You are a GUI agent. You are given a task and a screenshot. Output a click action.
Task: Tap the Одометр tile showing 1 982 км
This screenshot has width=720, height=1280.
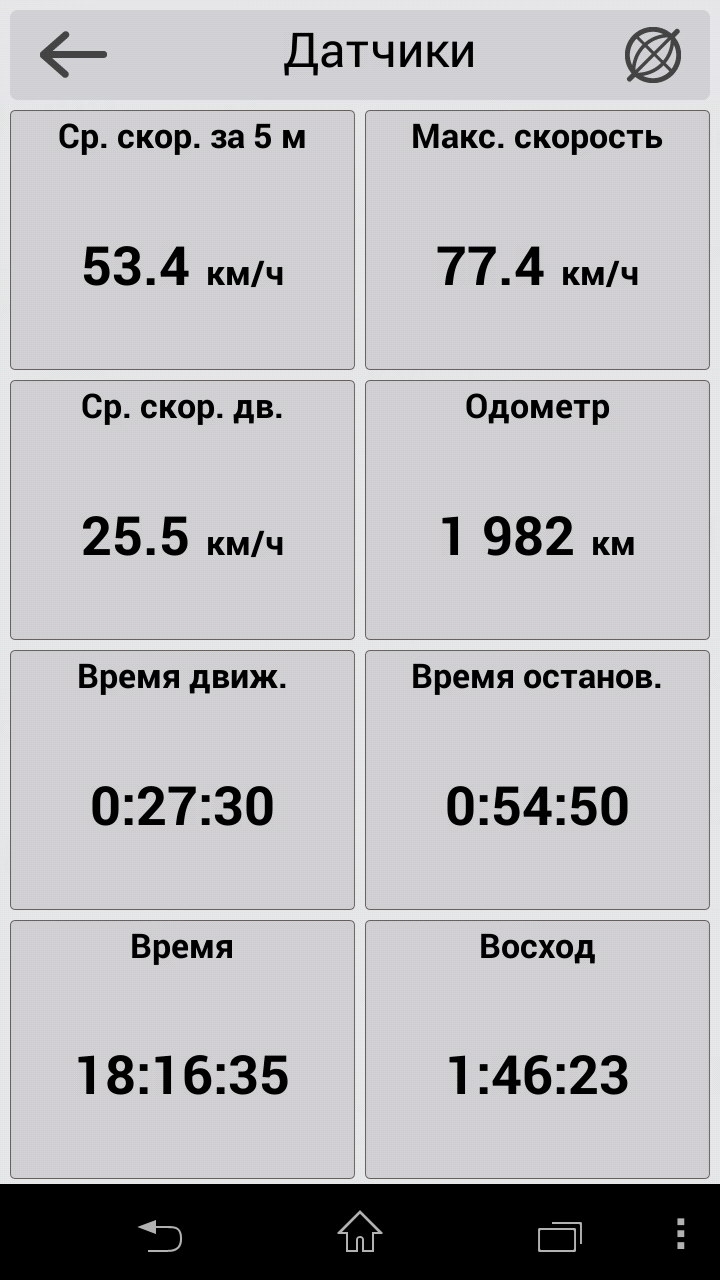pyautogui.click(x=537, y=510)
